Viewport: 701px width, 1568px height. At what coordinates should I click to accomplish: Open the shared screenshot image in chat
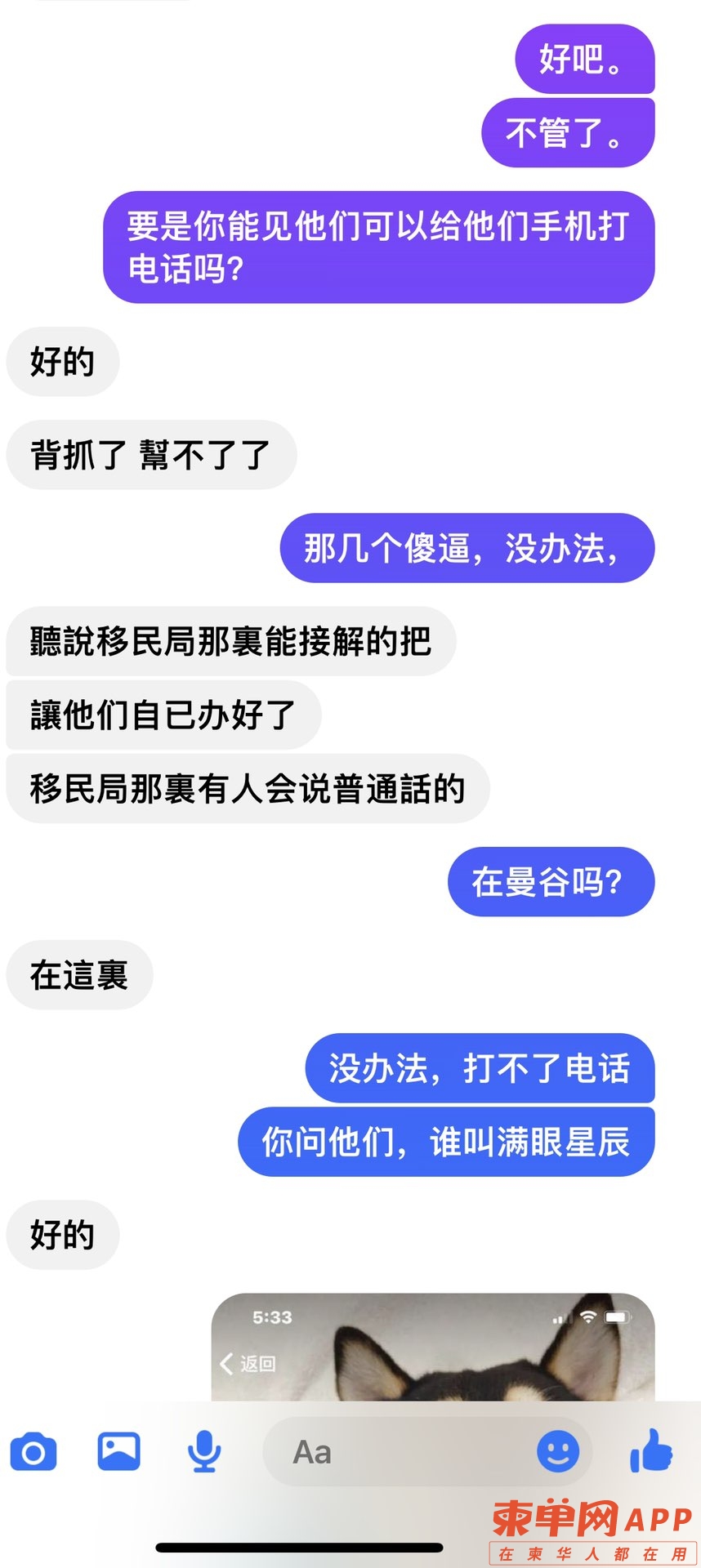click(433, 1347)
